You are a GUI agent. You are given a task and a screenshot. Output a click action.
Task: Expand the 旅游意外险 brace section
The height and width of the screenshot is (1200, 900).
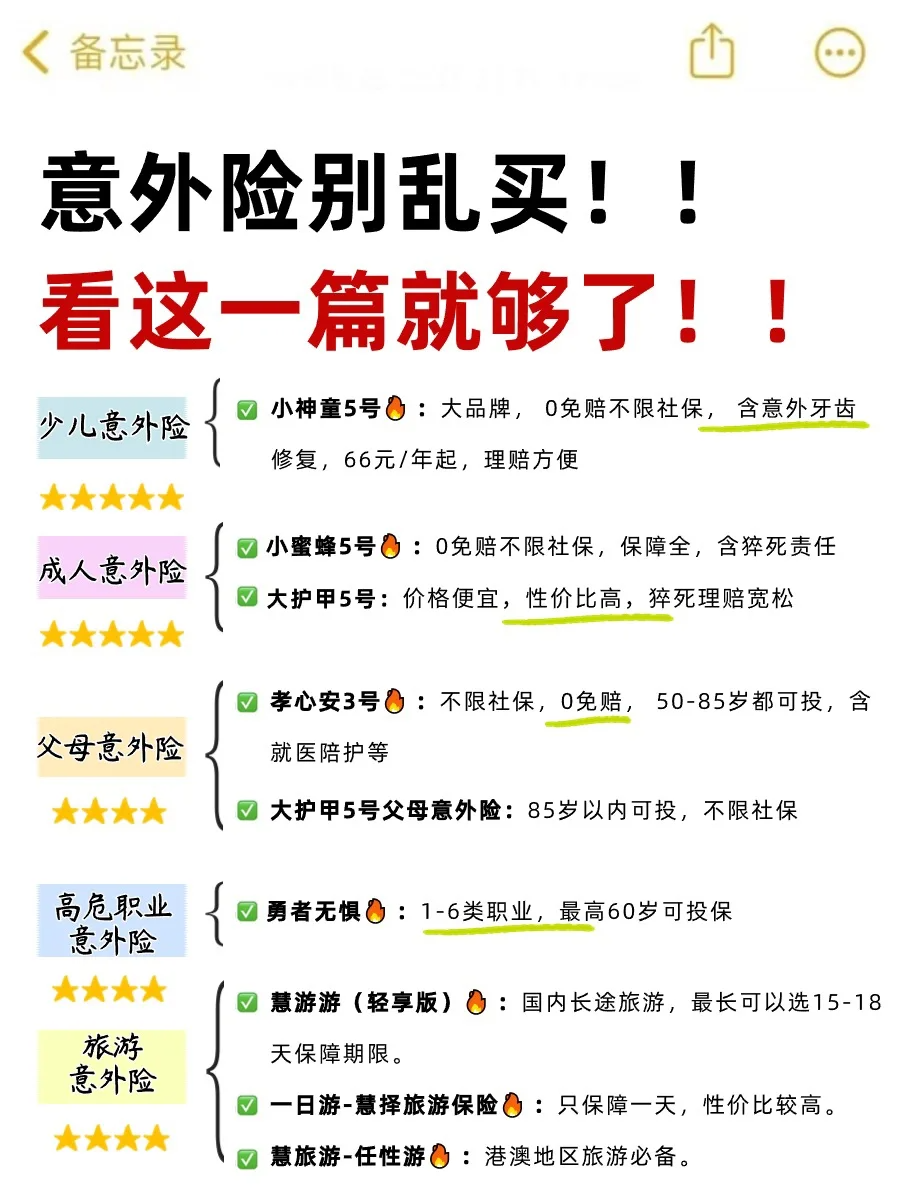215,1070
